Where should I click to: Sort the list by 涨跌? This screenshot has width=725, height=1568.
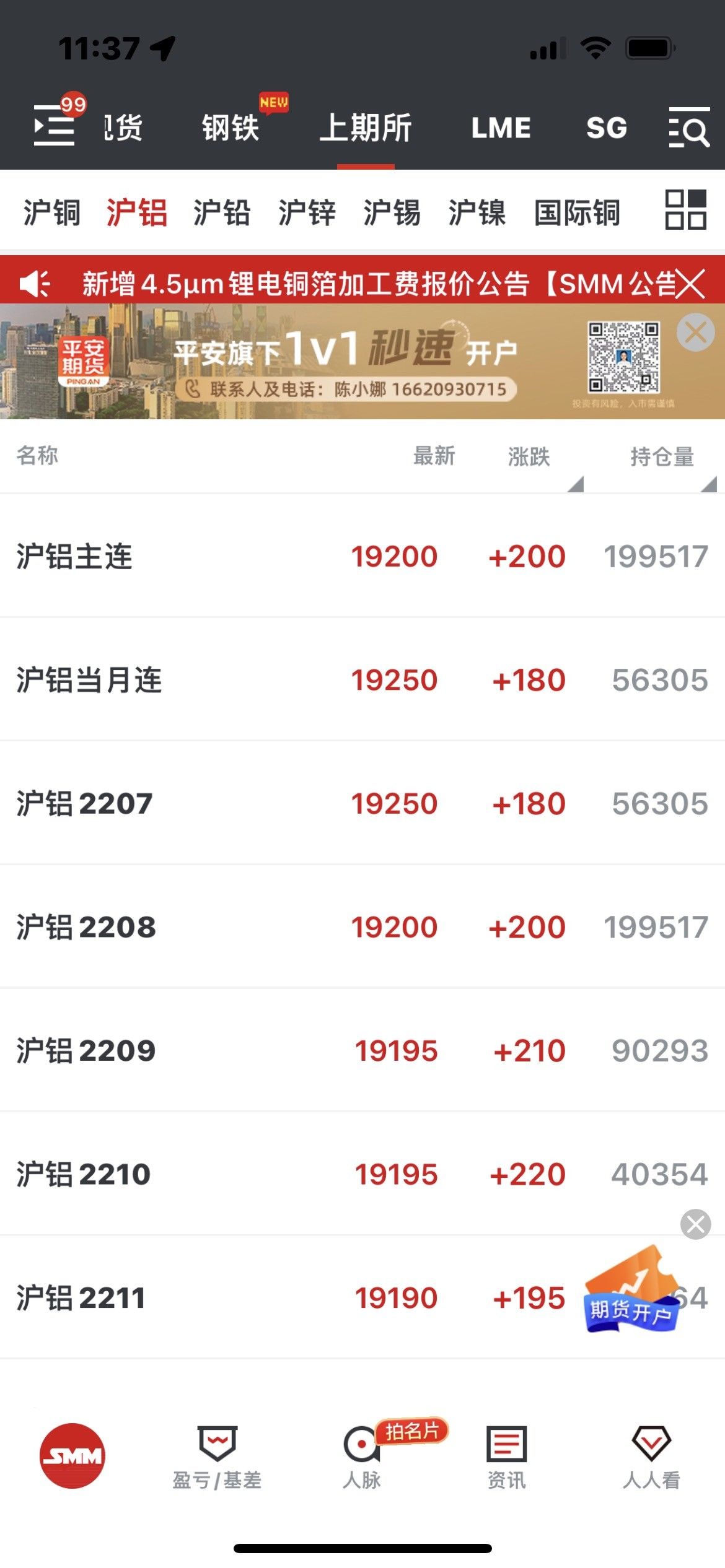coord(530,457)
